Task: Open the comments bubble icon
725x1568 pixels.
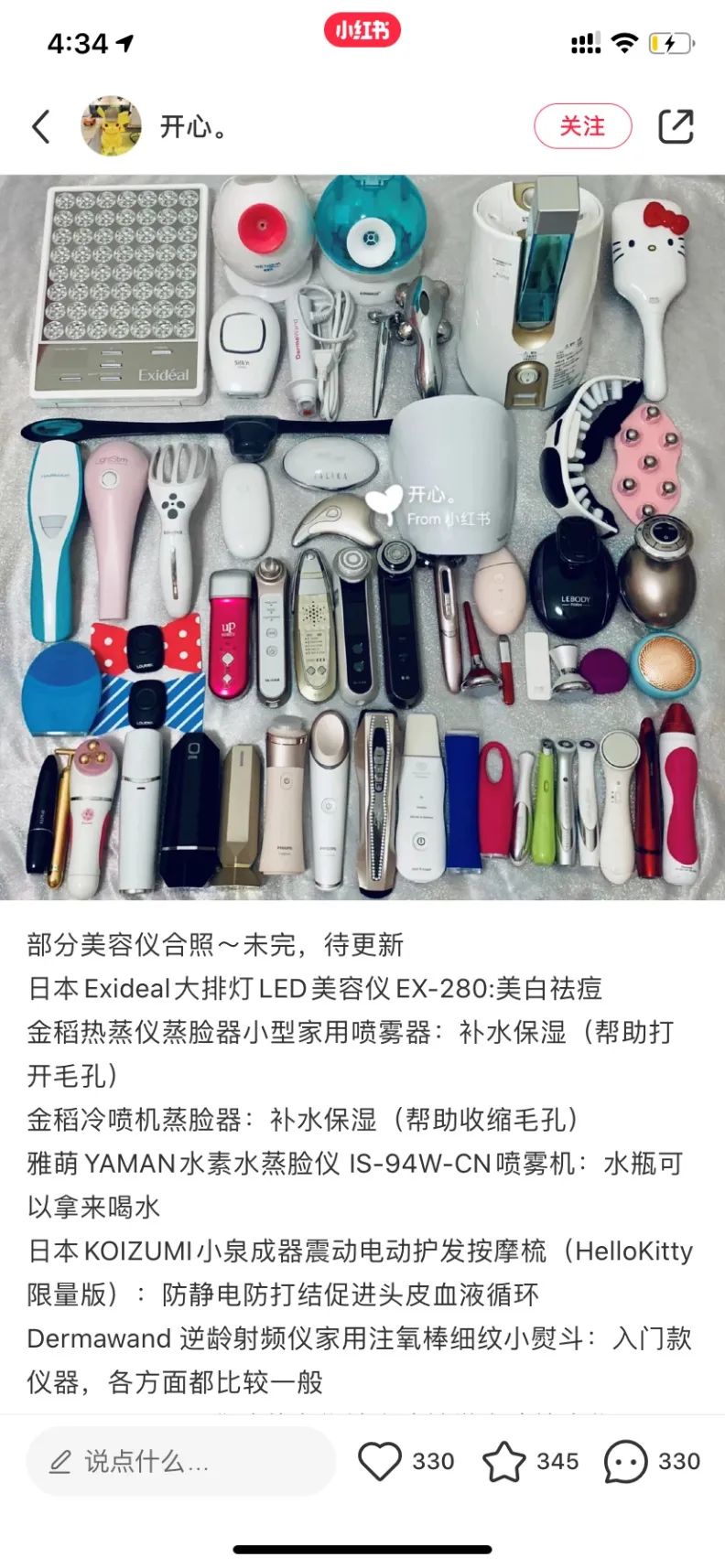Action: tap(626, 1462)
